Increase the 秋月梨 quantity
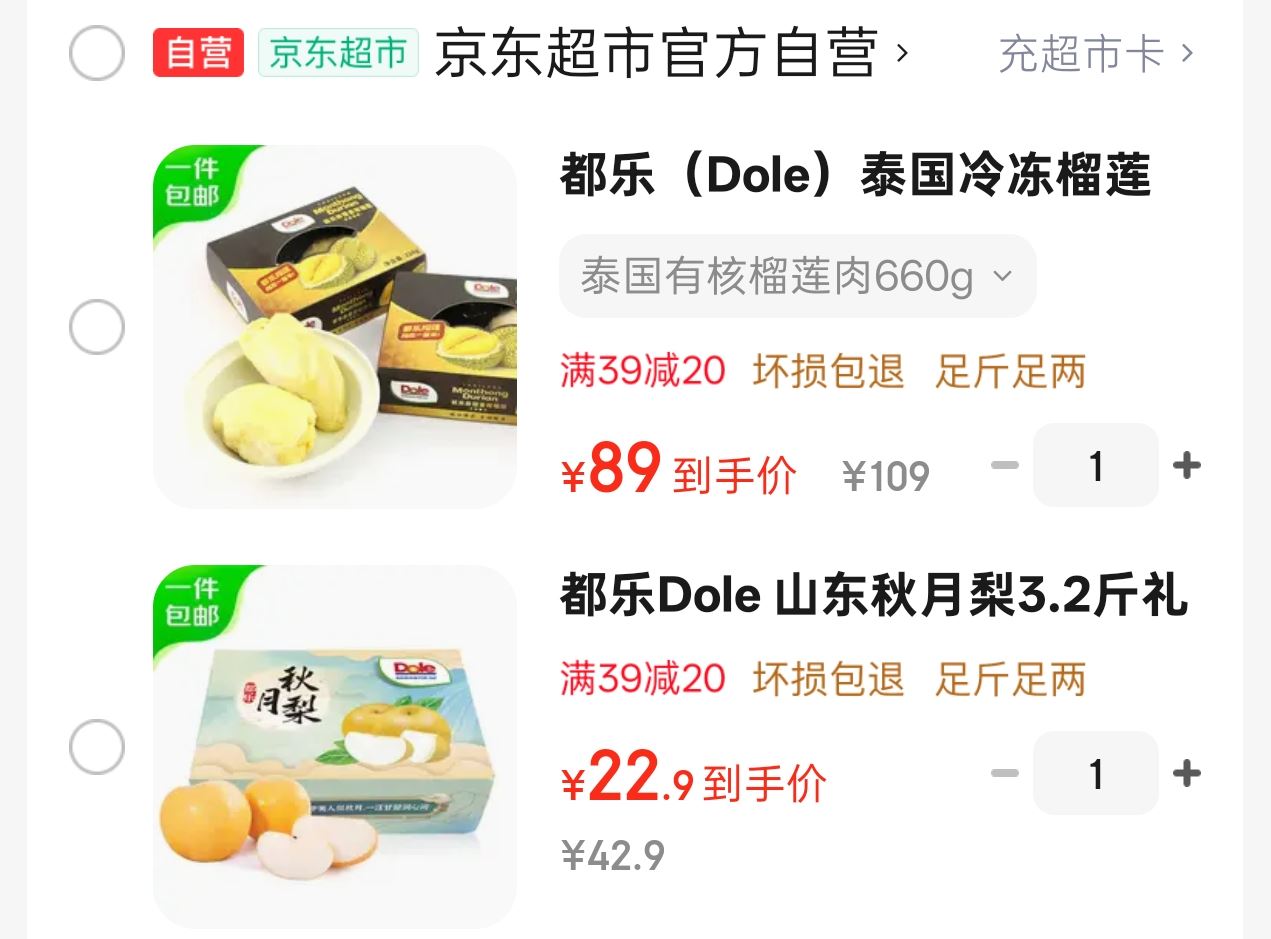Viewport: 1271px width, 939px height. pyautogui.click(x=1186, y=774)
